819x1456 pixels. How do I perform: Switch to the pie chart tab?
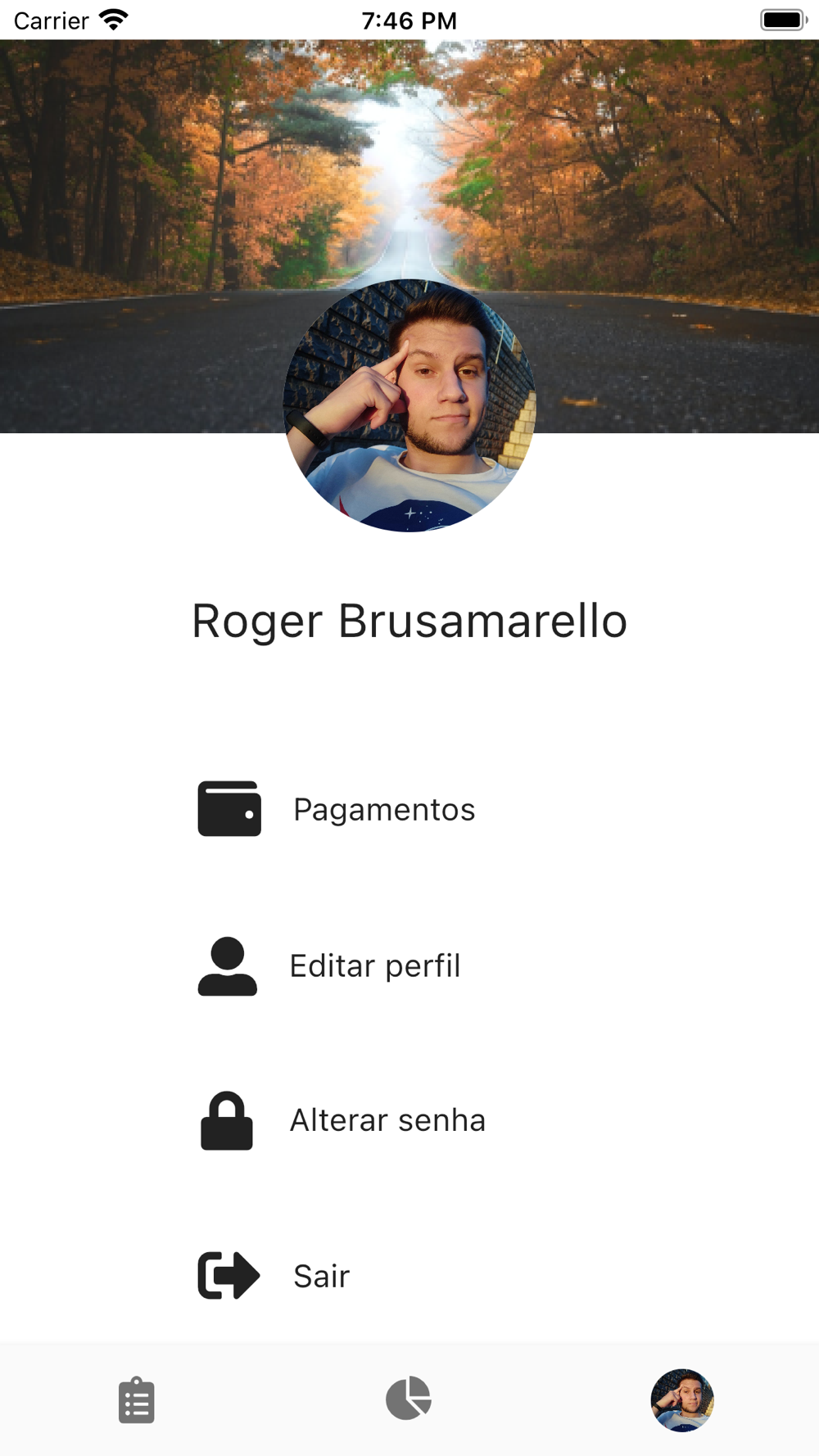409,1399
